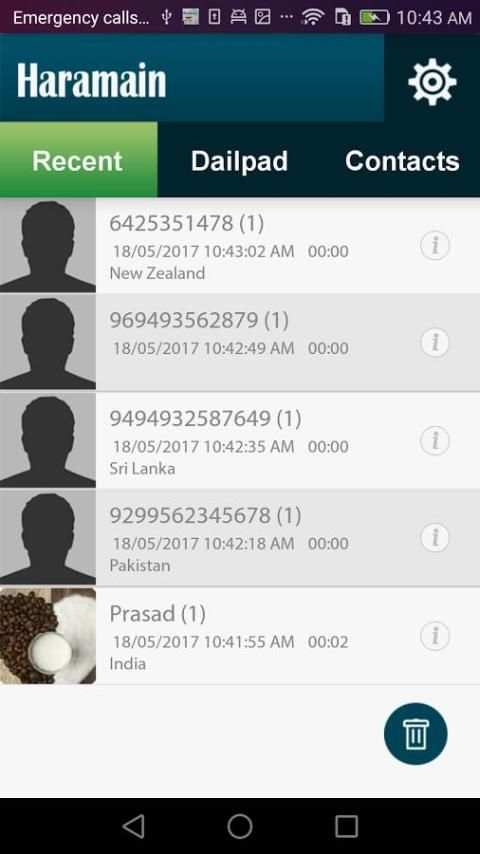Viewport: 480px width, 854px height.
Task: Switch to the Dailpad tab
Action: (x=239, y=161)
